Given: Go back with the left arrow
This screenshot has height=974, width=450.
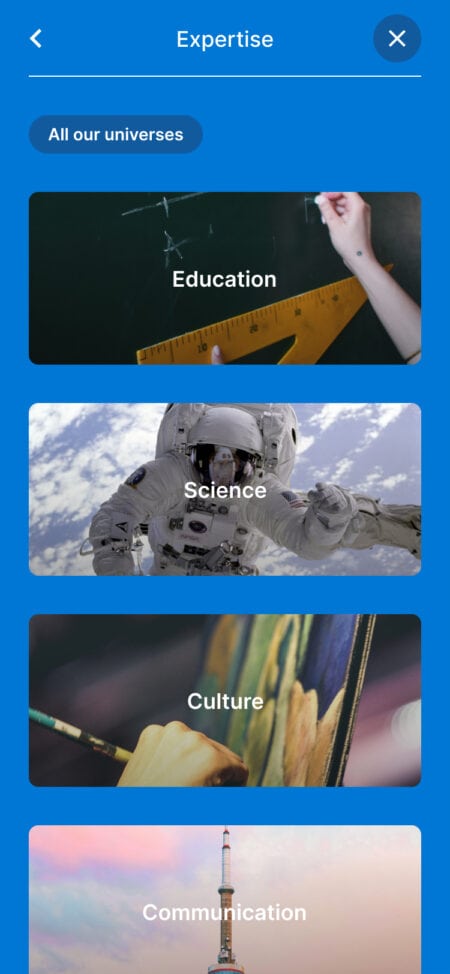Looking at the screenshot, I should (x=36, y=39).
